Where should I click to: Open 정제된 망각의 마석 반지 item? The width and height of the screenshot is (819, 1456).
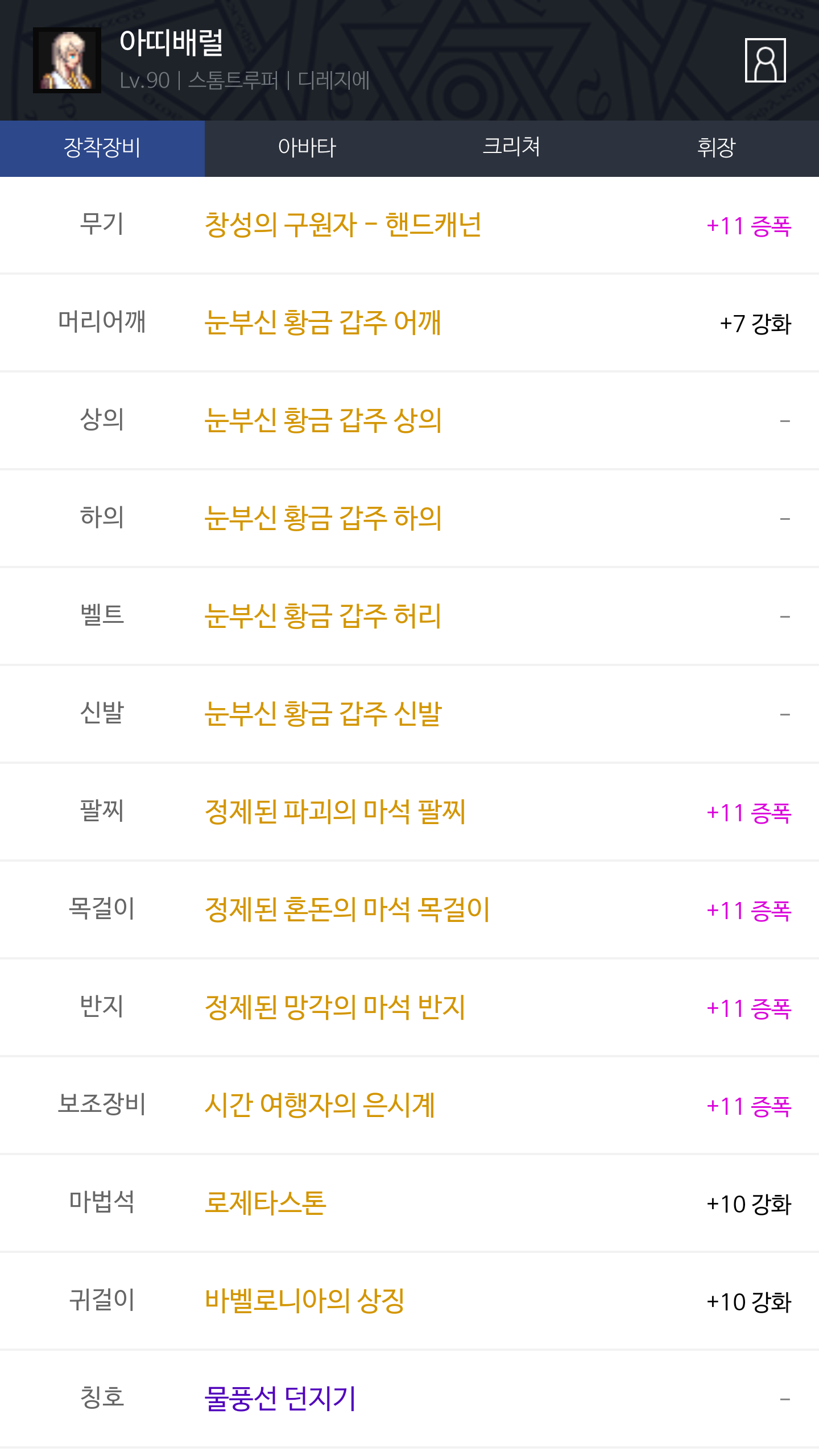335,1008
